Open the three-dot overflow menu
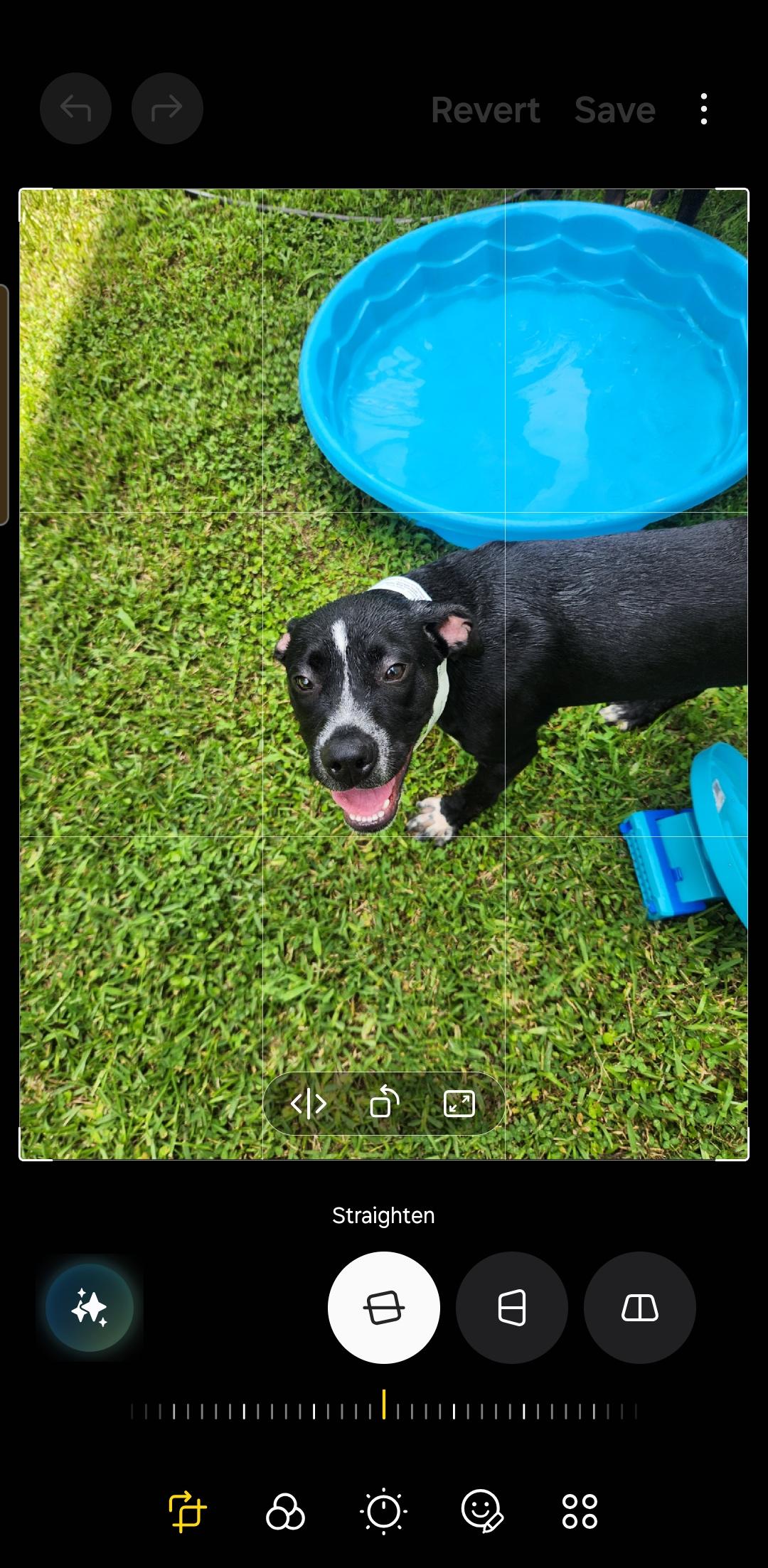Screen dimensions: 768x1568 (703, 108)
